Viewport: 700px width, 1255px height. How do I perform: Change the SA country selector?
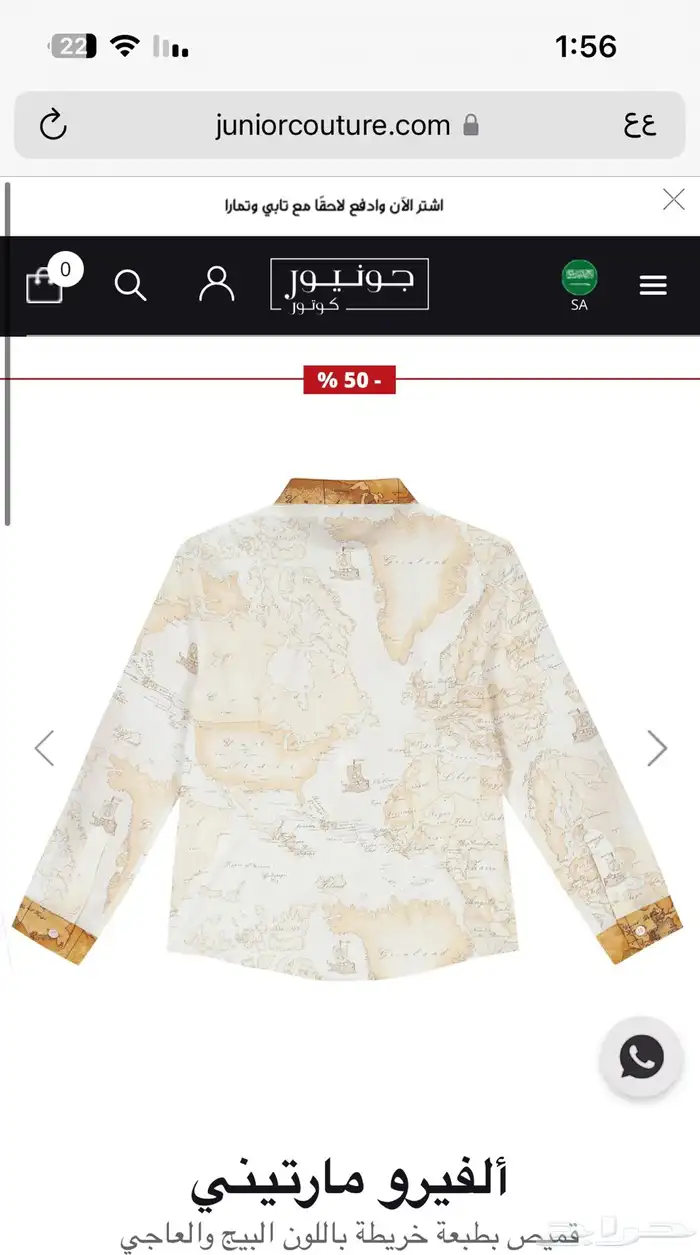point(579,285)
